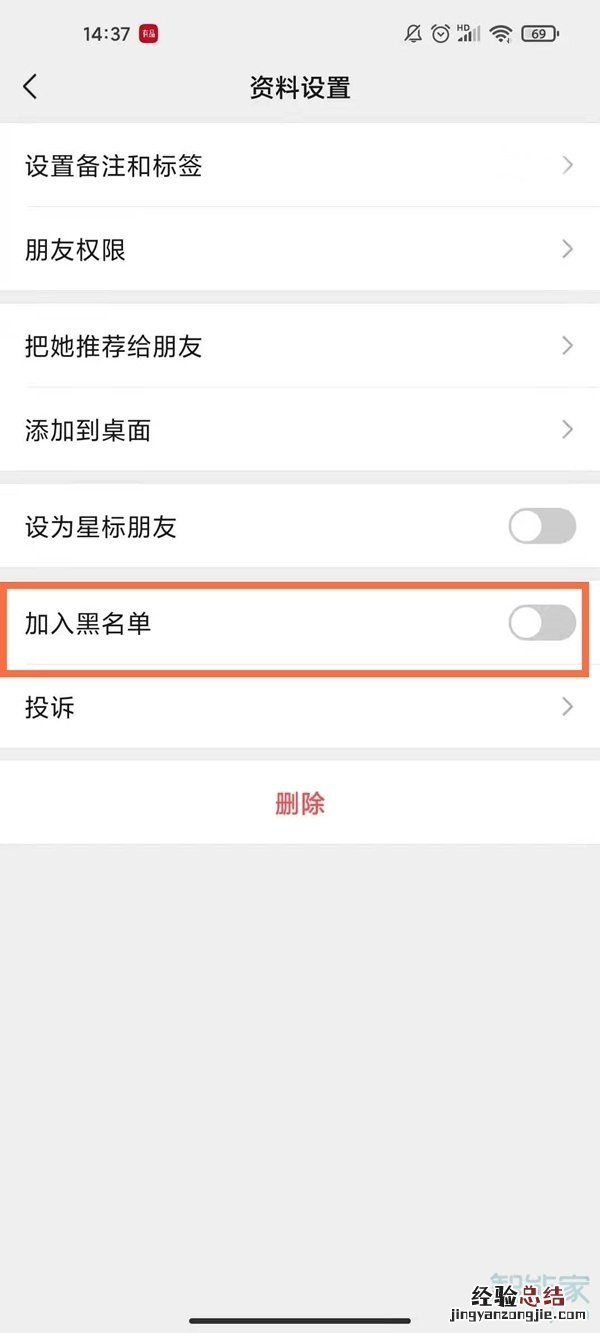
Task: Open 设置备注和标签 settings
Action: (x=299, y=165)
